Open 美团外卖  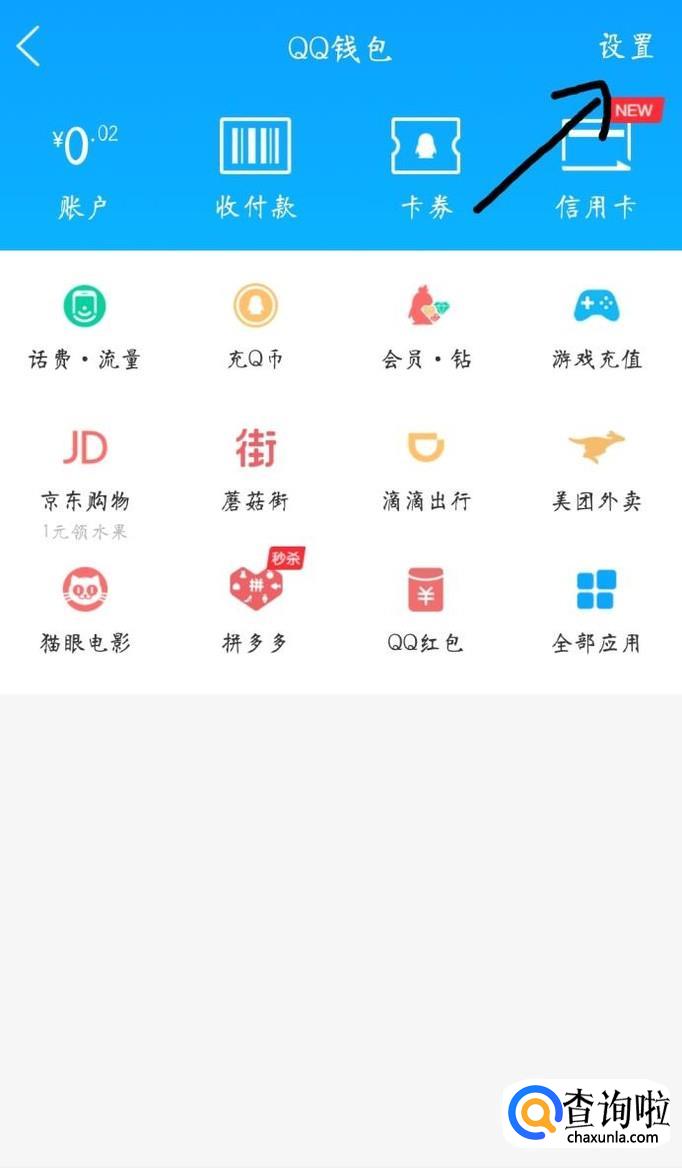pyautogui.click(x=596, y=468)
